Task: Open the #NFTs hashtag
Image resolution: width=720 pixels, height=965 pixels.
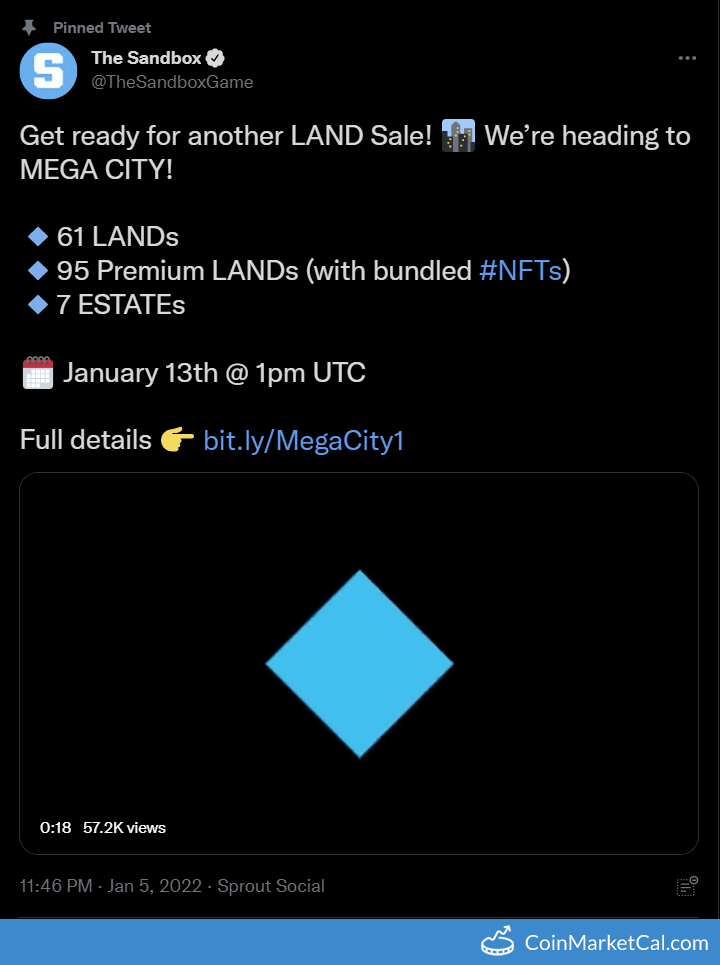Action: (520, 270)
